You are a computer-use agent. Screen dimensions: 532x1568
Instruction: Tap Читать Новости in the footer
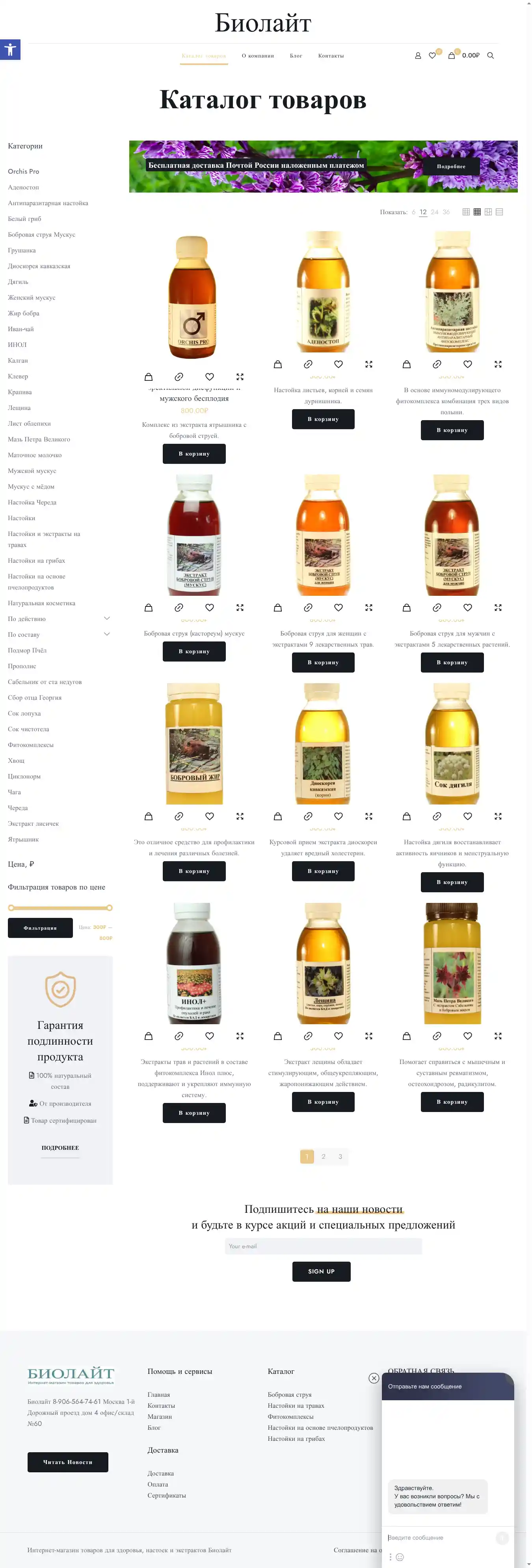[x=68, y=1461]
